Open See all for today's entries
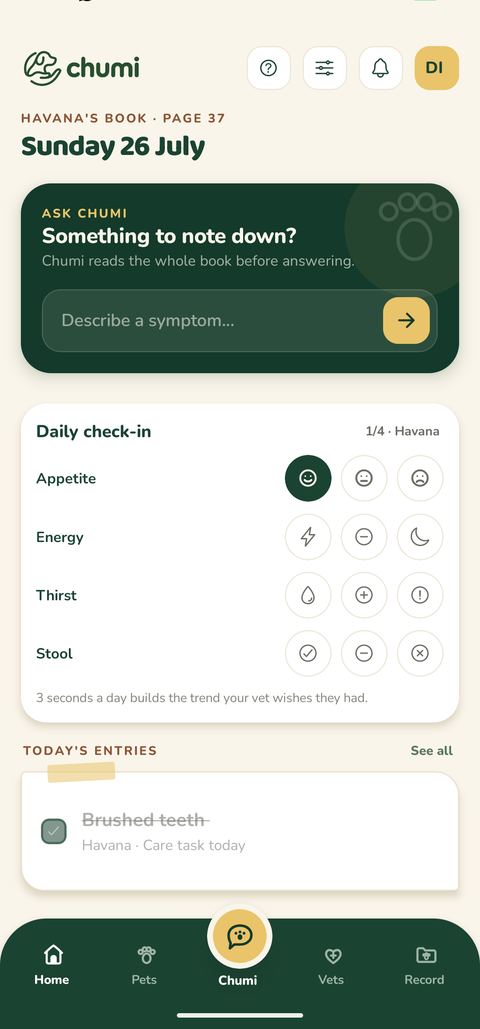Screen dimensions: 480x1029 click(x=431, y=751)
